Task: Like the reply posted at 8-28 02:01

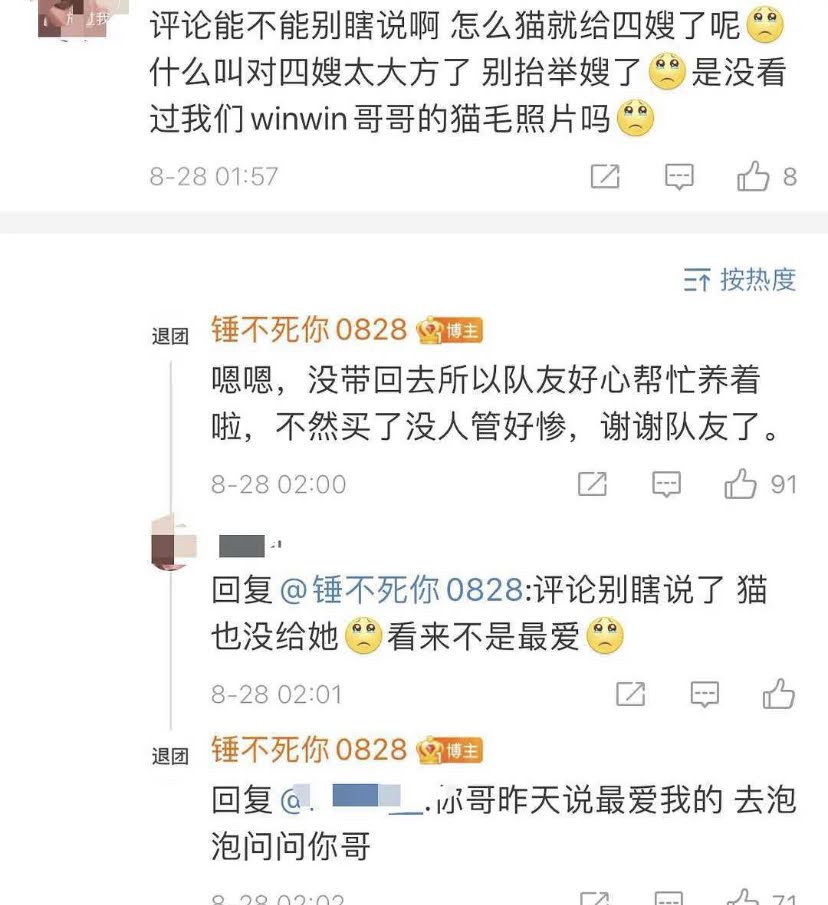Action: pyautogui.click(x=778, y=693)
